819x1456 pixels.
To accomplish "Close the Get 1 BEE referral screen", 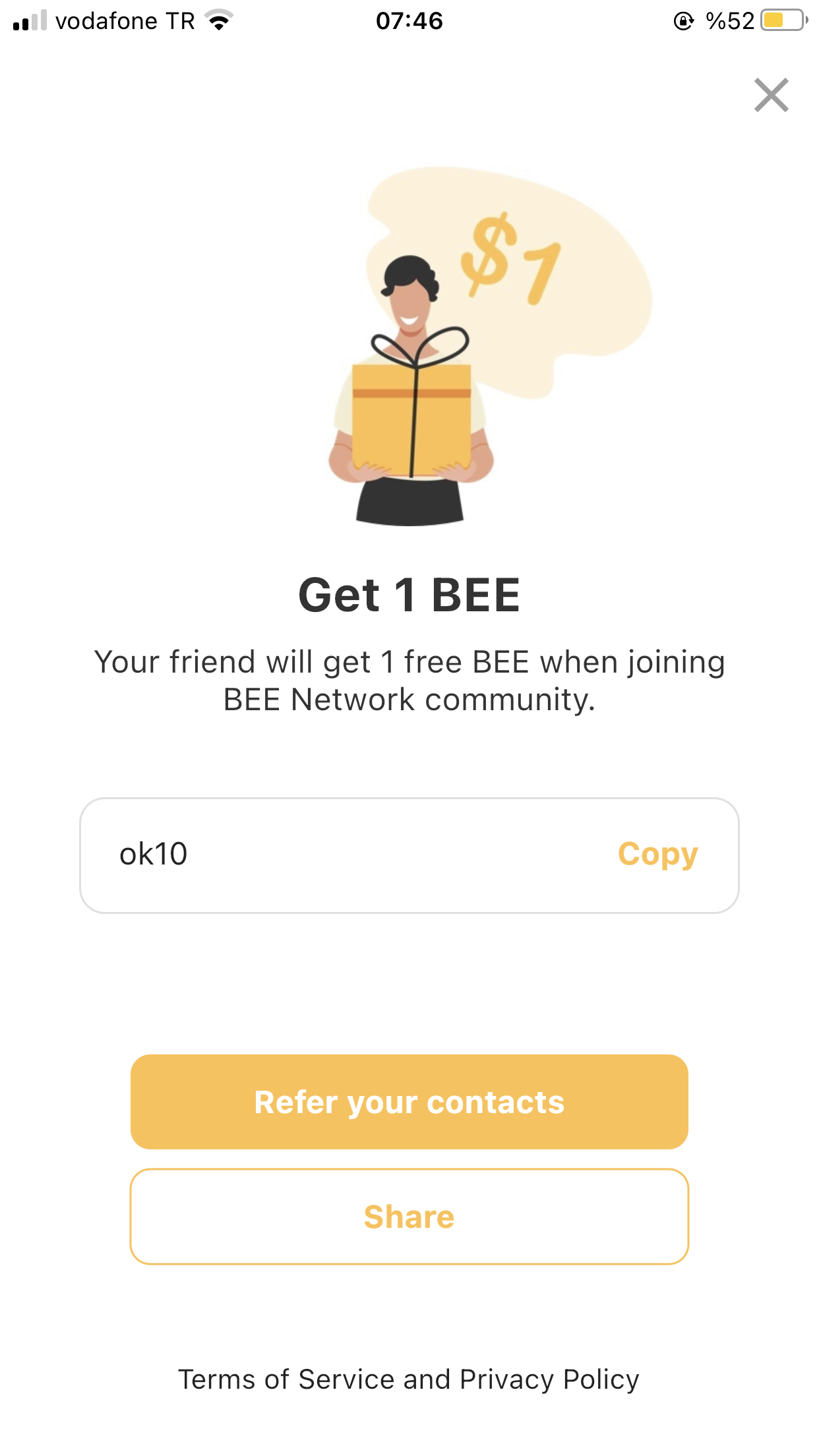I will tap(771, 95).
